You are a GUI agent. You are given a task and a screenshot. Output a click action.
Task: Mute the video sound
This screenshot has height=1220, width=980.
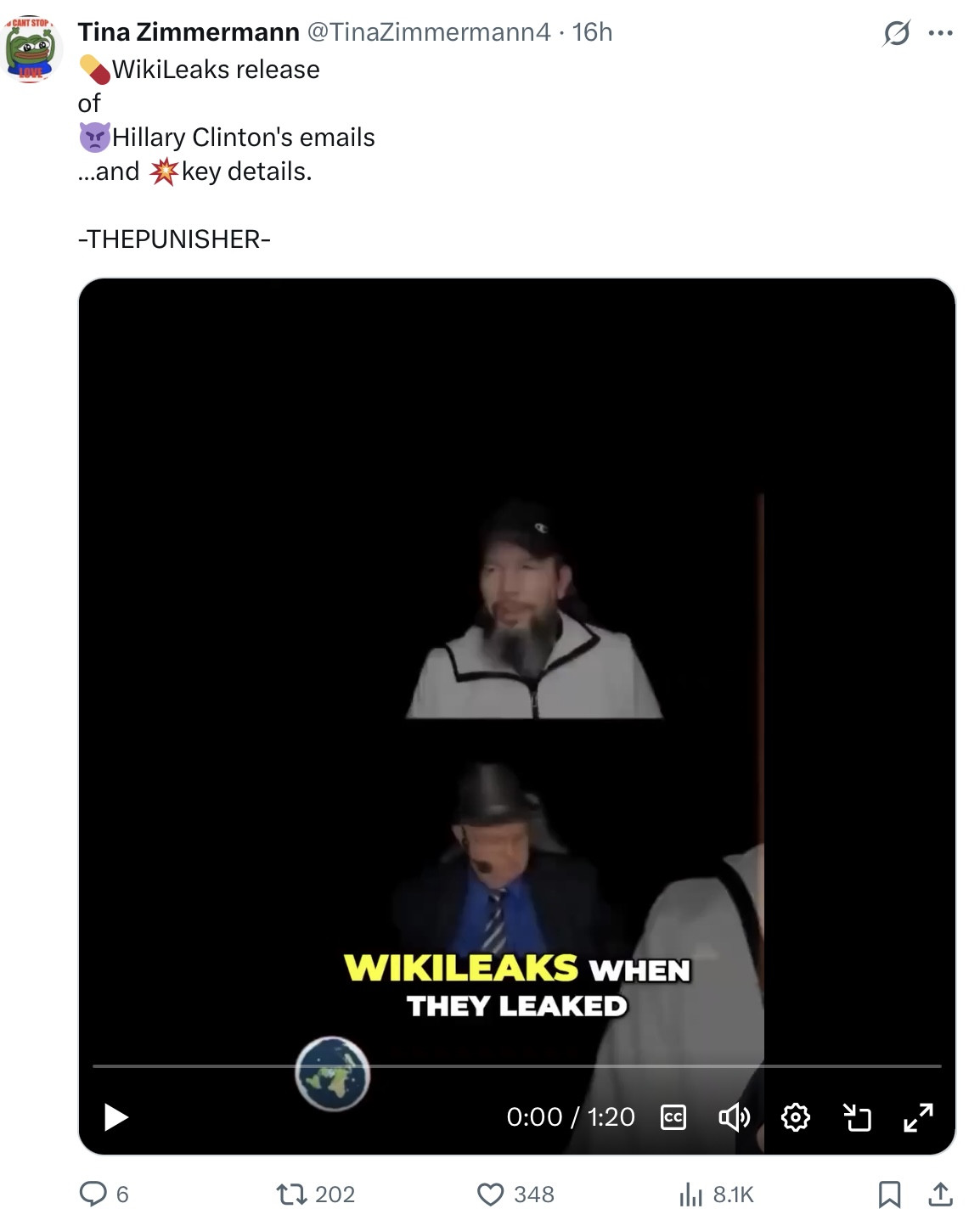click(734, 1116)
